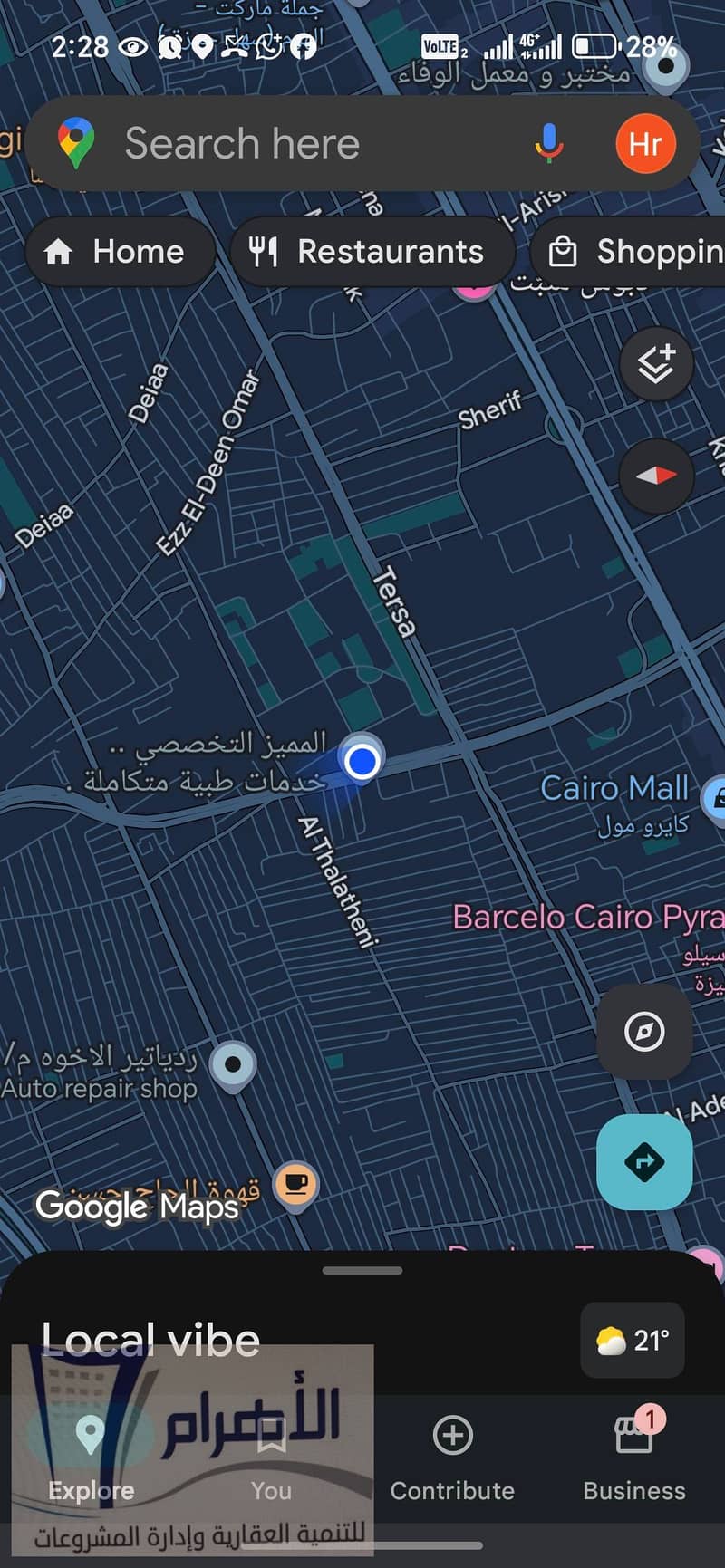725x1568 pixels.
Task: Open the Auto repair shop pin
Action: click(233, 1064)
